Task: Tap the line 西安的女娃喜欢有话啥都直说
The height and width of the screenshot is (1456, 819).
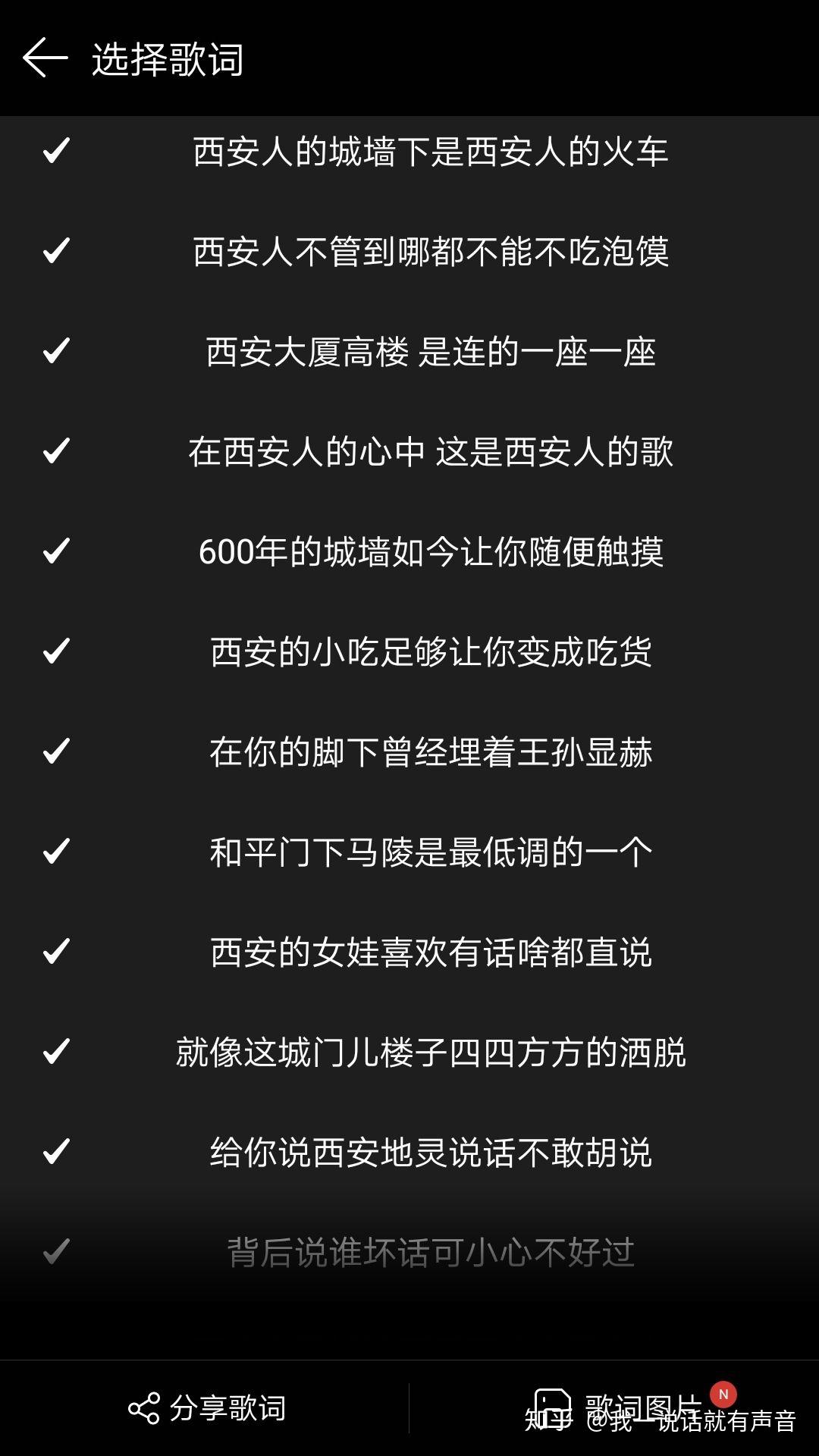Action: tap(432, 952)
